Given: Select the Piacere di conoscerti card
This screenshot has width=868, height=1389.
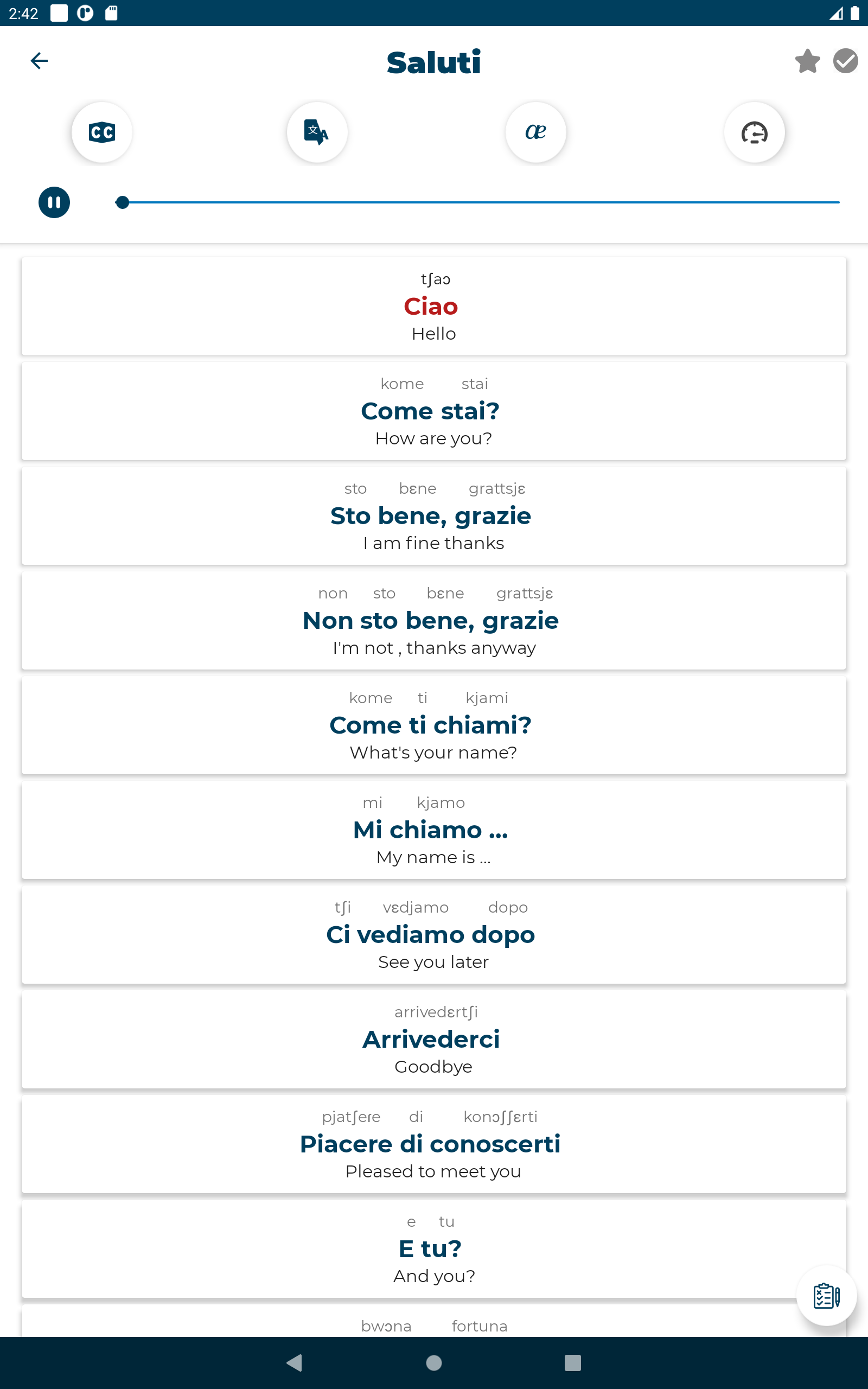Looking at the screenshot, I should click(x=434, y=1144).
